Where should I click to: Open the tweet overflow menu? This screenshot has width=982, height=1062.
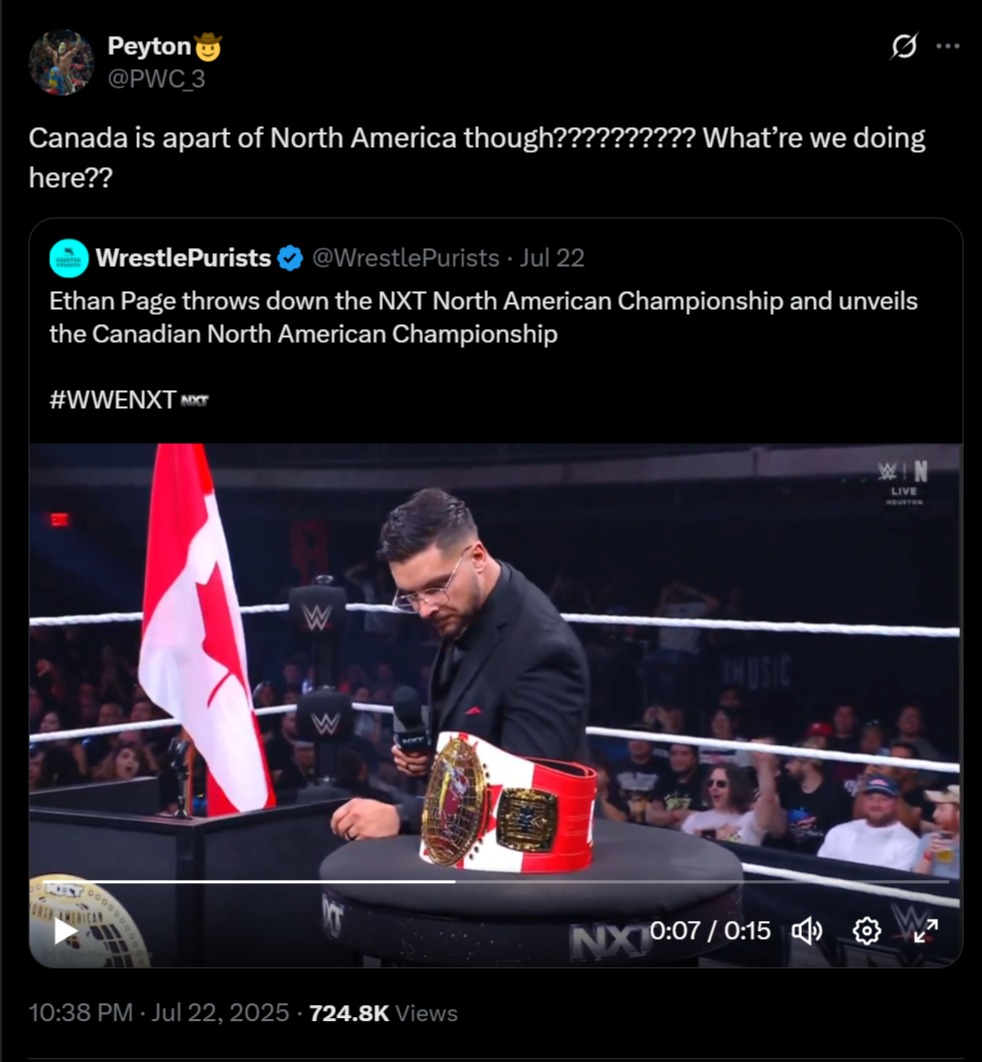pyautogui.click(x=947, y=47)
